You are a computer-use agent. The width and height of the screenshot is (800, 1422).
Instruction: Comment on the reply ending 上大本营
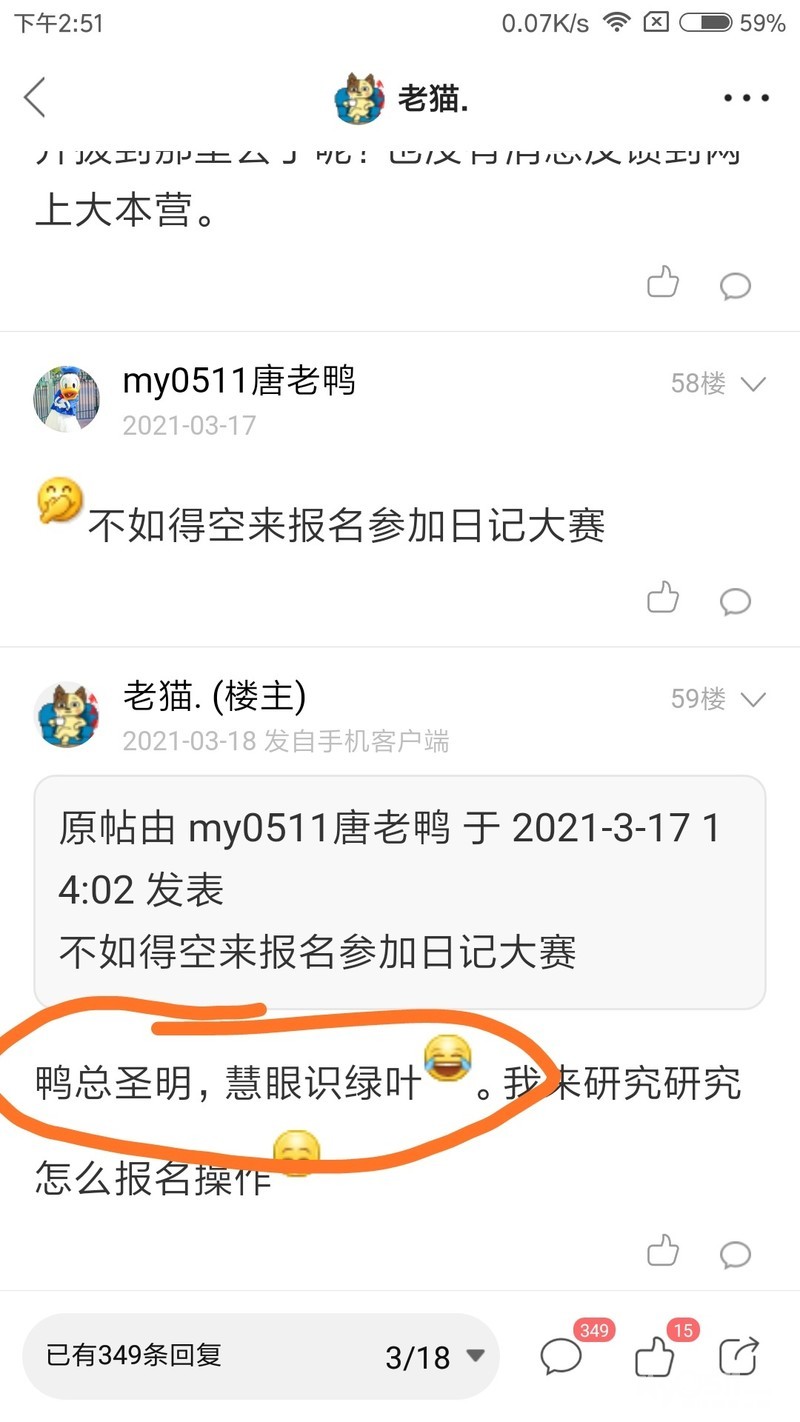point(736,287)
